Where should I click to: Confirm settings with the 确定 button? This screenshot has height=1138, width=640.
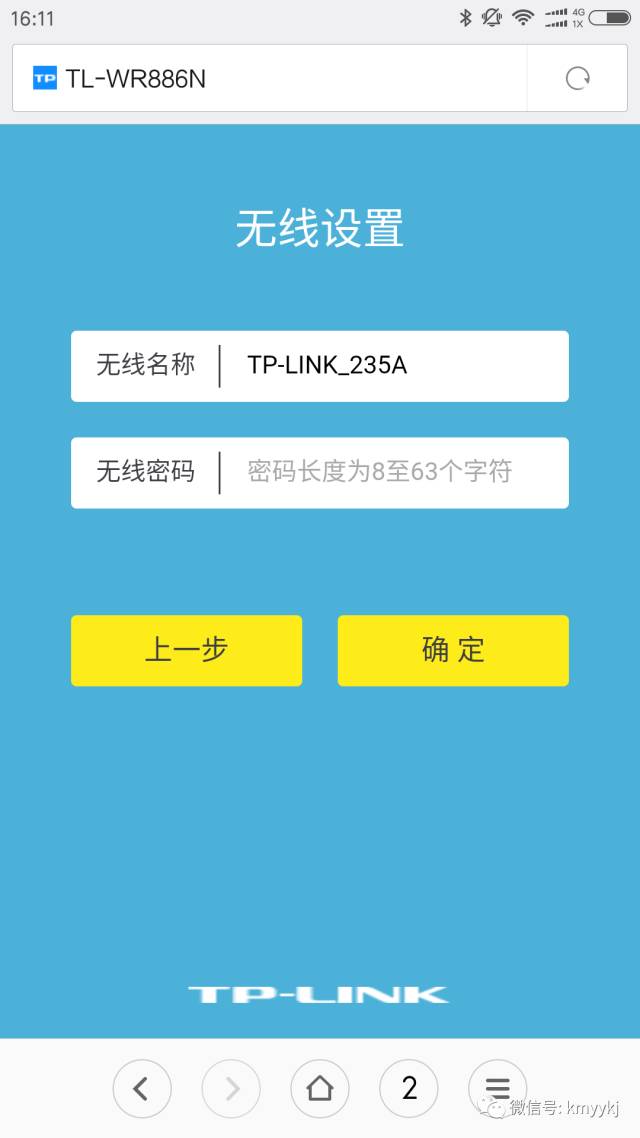453,650
